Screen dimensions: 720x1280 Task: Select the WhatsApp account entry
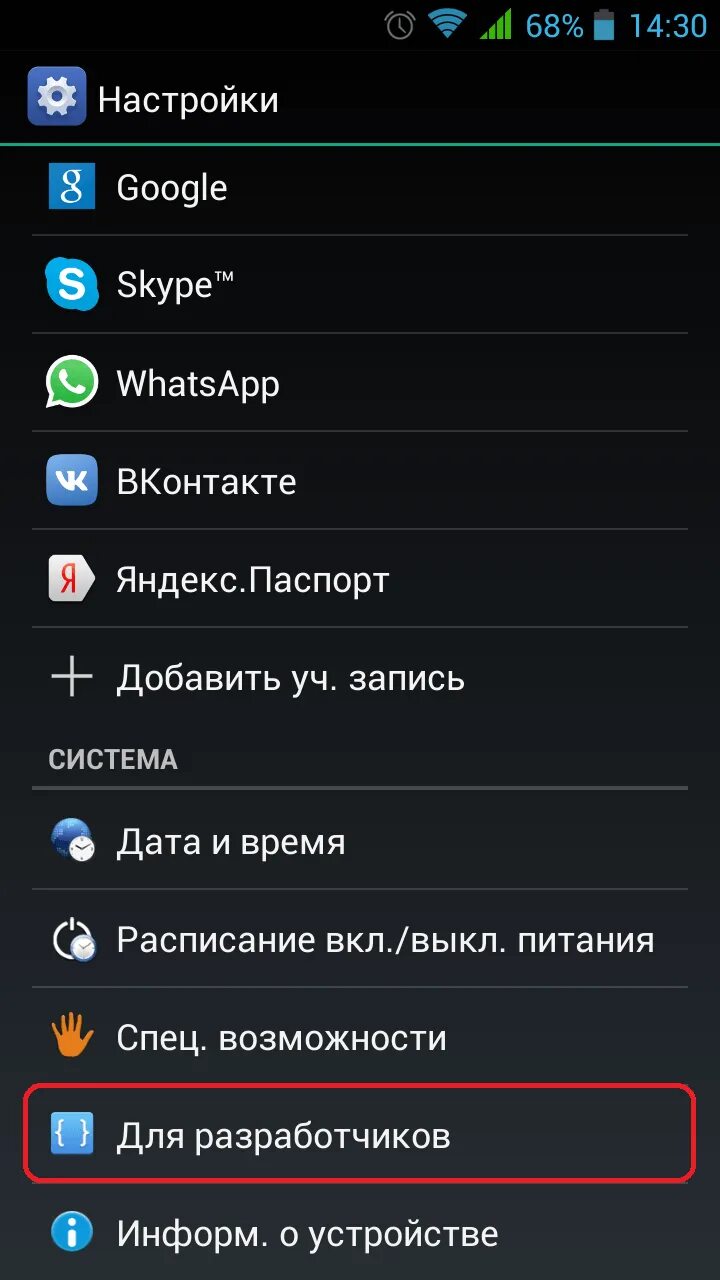point(360,383)
